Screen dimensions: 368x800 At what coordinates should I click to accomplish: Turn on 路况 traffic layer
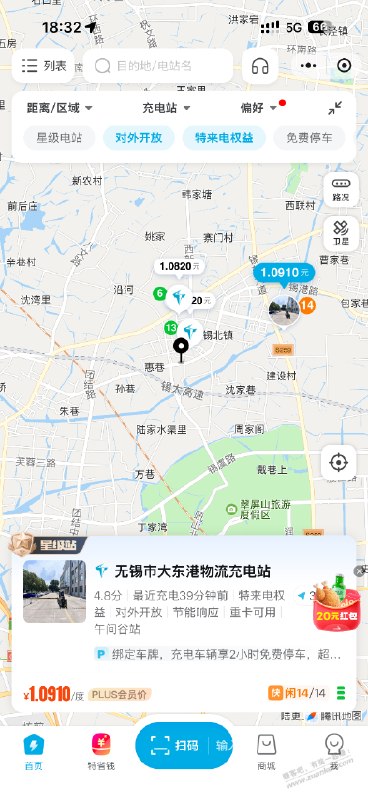[x=340, y=189]
